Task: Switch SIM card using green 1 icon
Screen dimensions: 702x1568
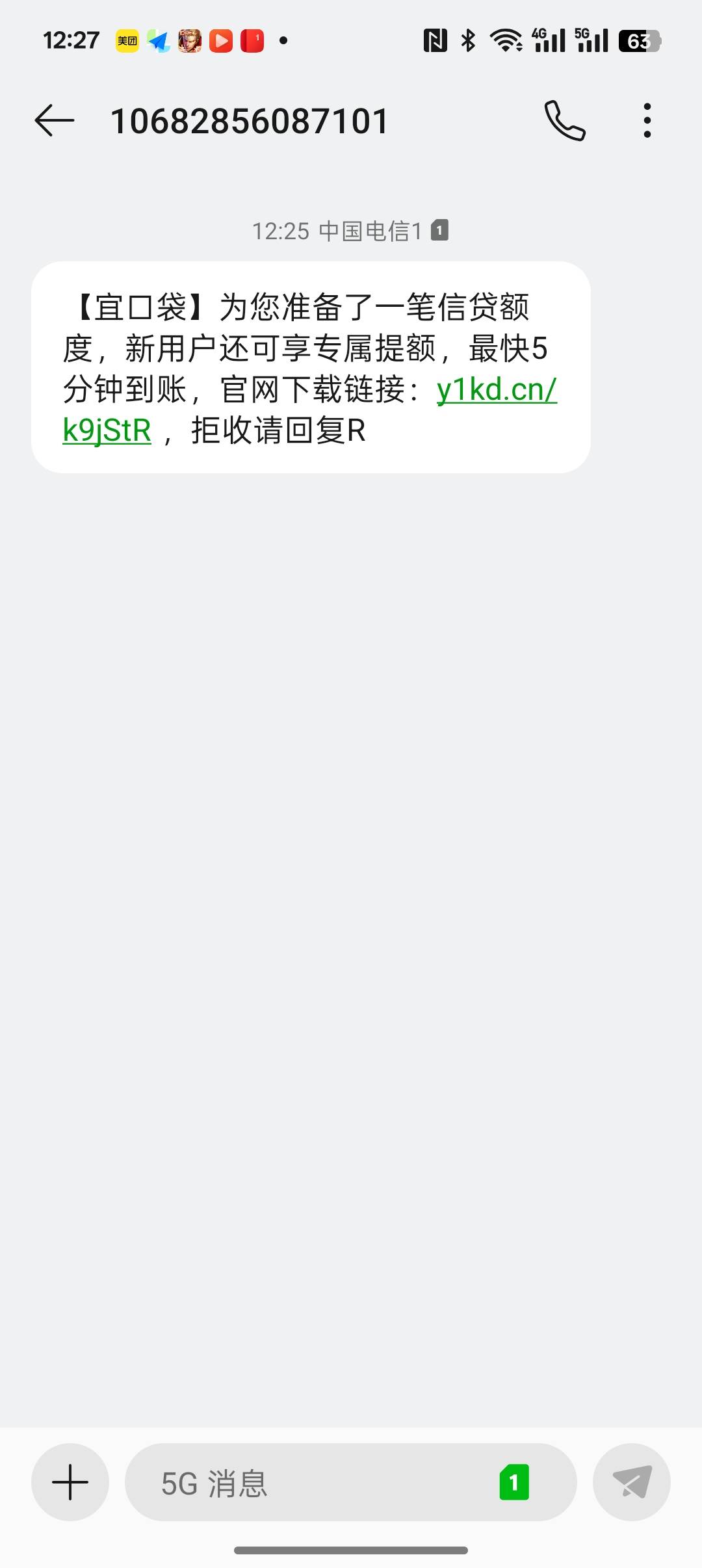Action: pos(514,1482)
